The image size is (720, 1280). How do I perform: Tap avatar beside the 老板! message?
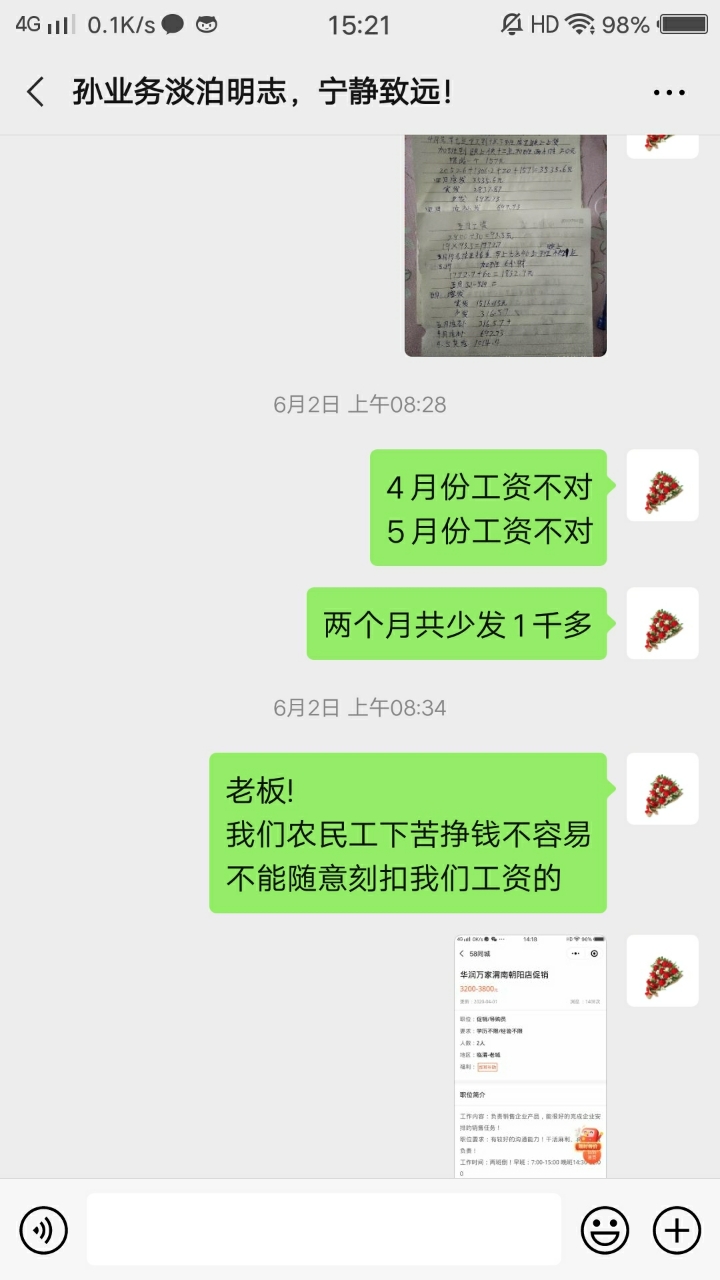662,788
